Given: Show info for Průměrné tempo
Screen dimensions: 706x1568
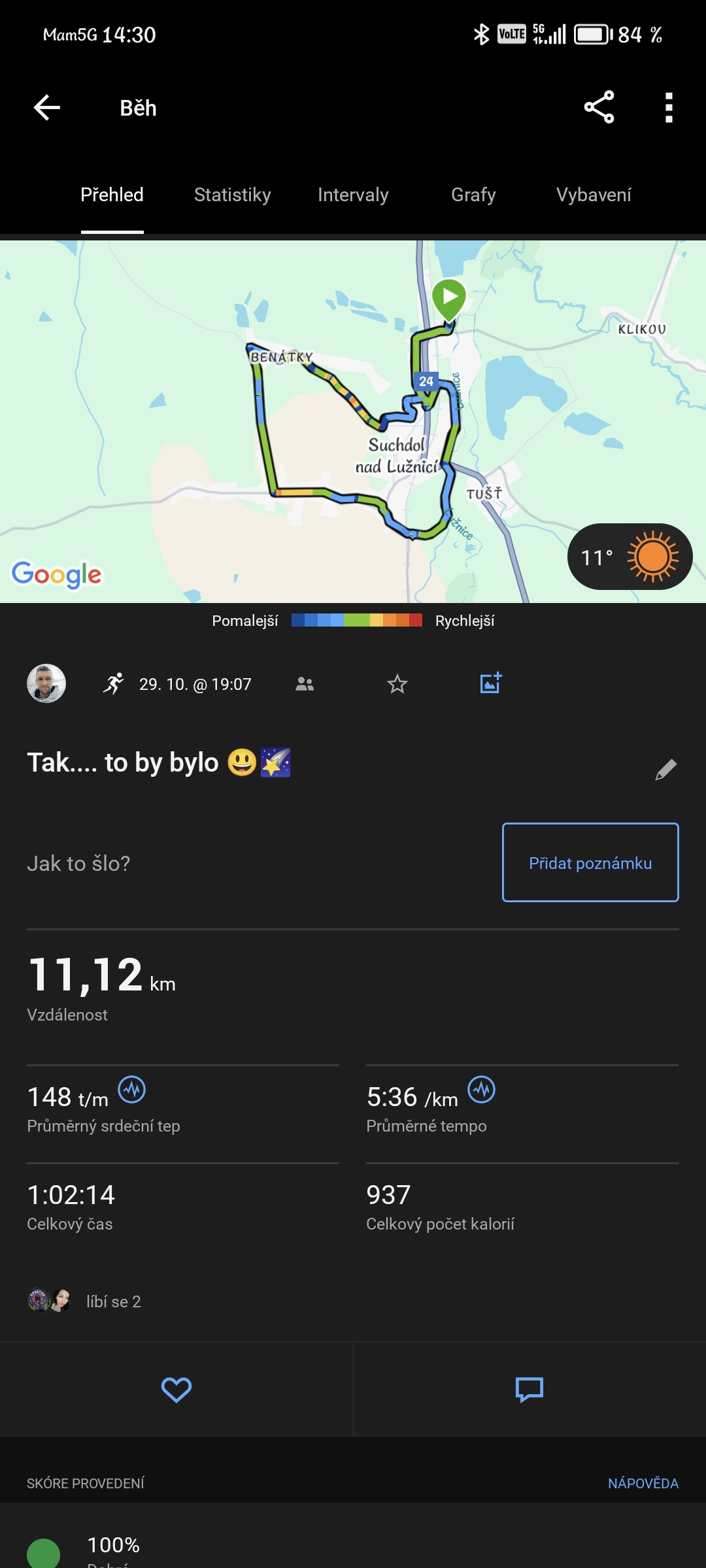Looking at the screenshot, I should tap(482, 1090).
